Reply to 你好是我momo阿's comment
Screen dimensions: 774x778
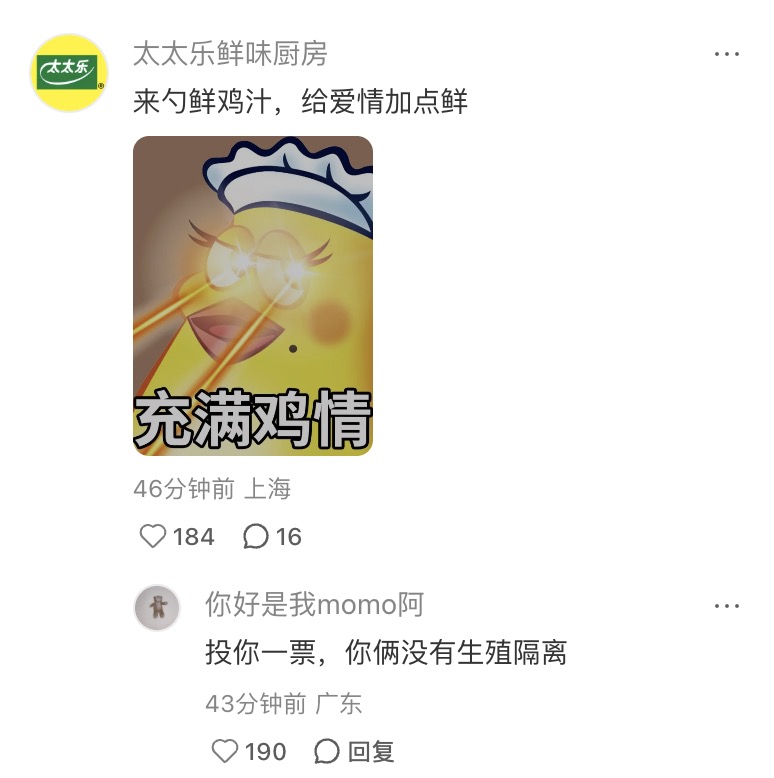point(355,751)
